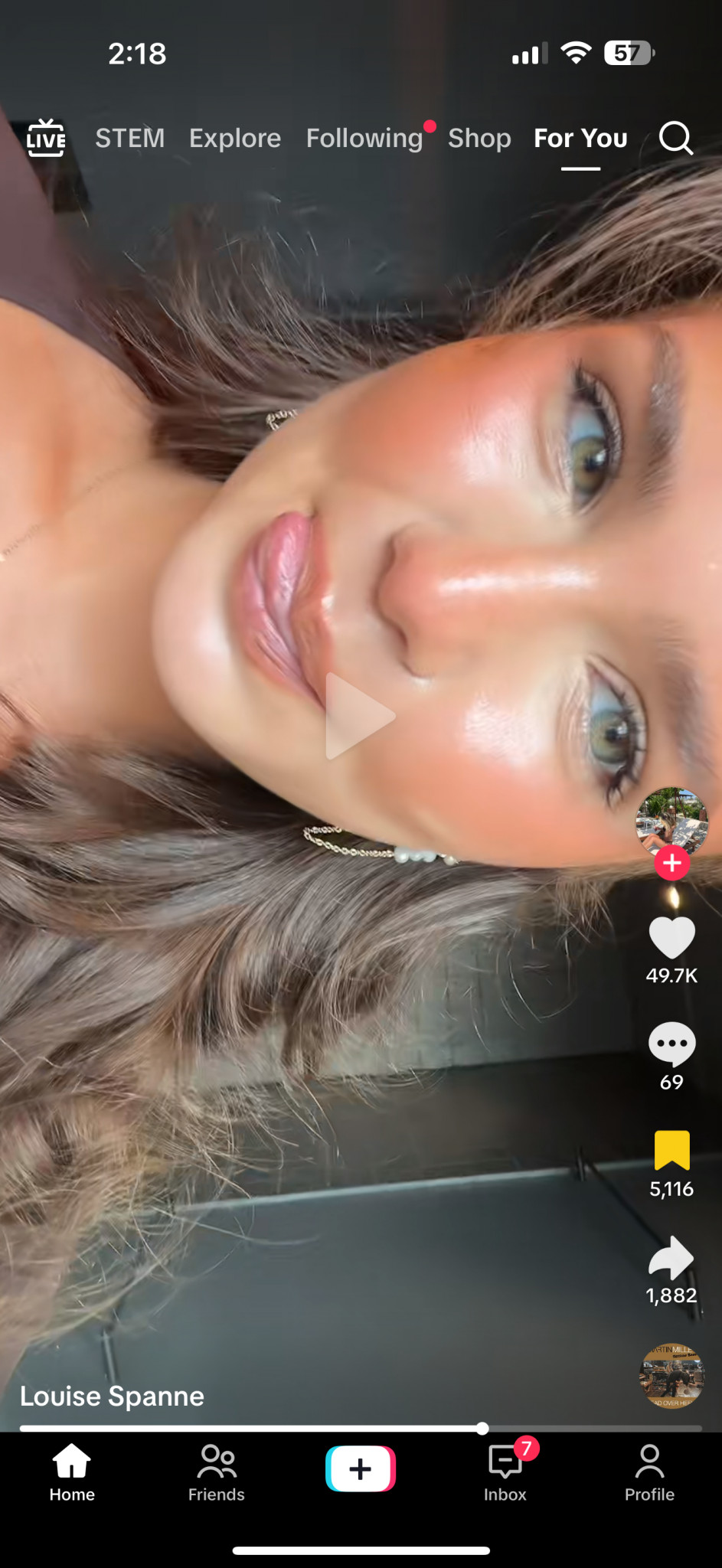Screen dimensions: 722x1568
Task: Switch to the STEM feed
Action: [x=130, y=138]
